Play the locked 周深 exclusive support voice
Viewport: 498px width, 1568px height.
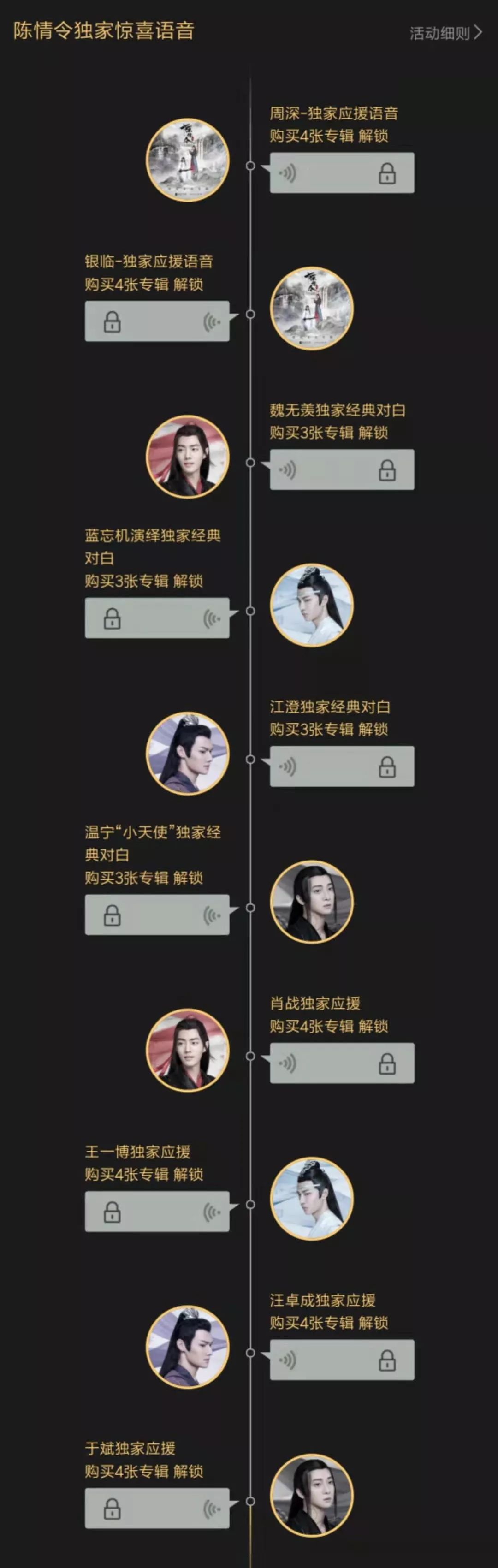click(342, 173)
